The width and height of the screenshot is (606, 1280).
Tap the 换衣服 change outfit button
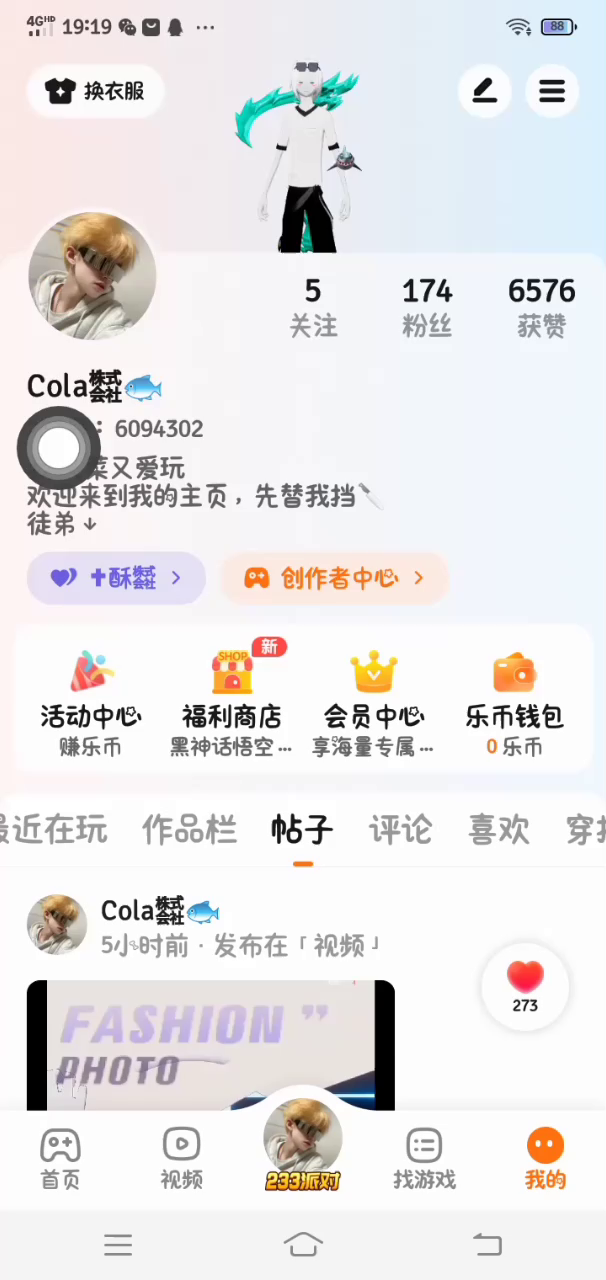tap(96, 91)
